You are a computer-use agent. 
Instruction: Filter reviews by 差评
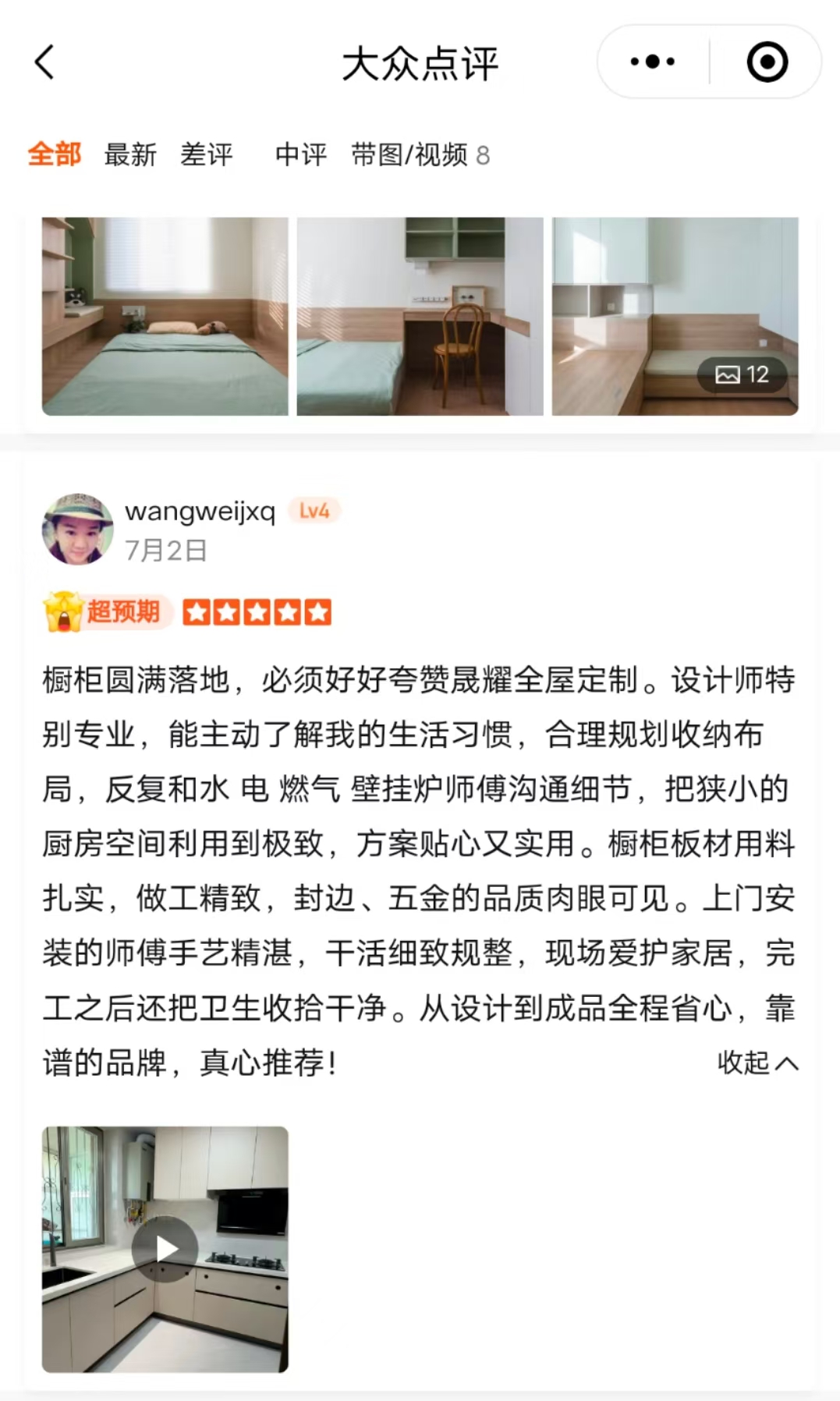pos(207,154)
